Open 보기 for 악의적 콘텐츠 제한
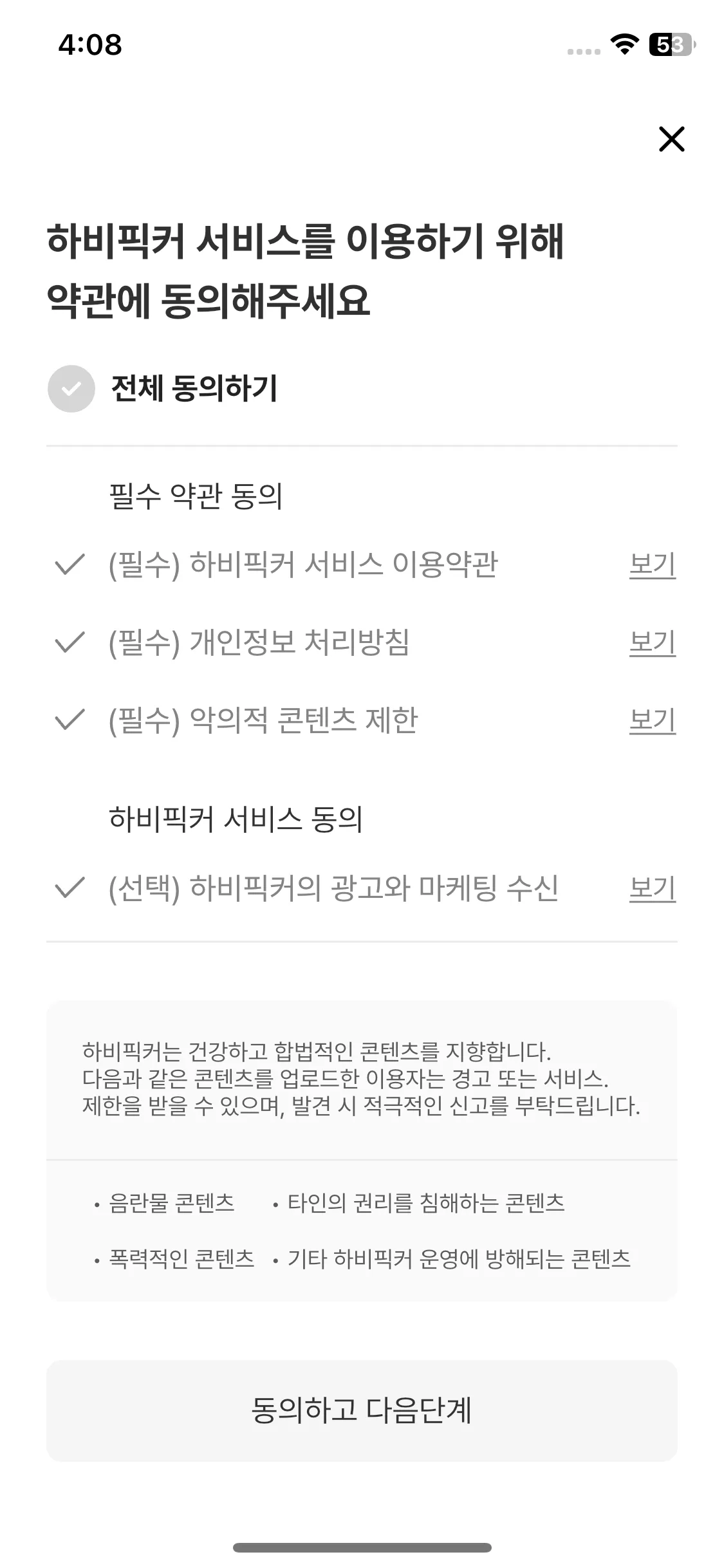This screenshot has height=1568, width=724. 653,720
